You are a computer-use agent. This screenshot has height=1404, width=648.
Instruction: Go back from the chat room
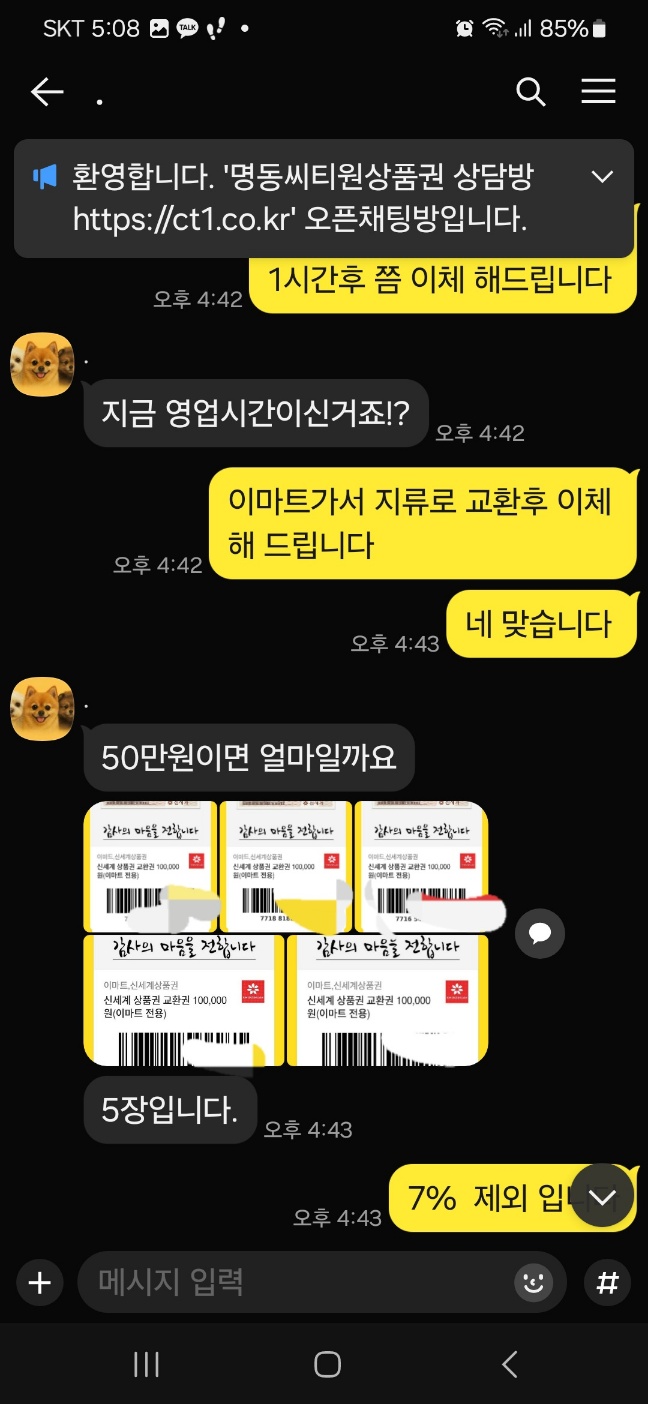[47, 92]
